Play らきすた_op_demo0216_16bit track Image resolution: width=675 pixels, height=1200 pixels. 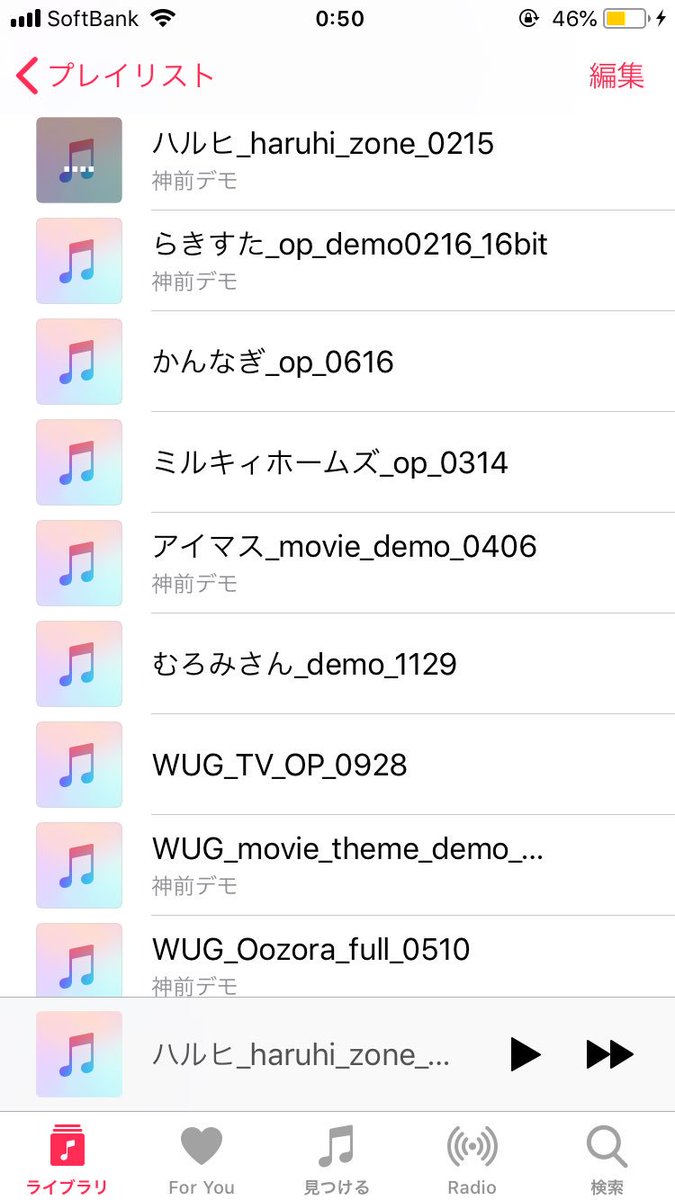point(349,258)
